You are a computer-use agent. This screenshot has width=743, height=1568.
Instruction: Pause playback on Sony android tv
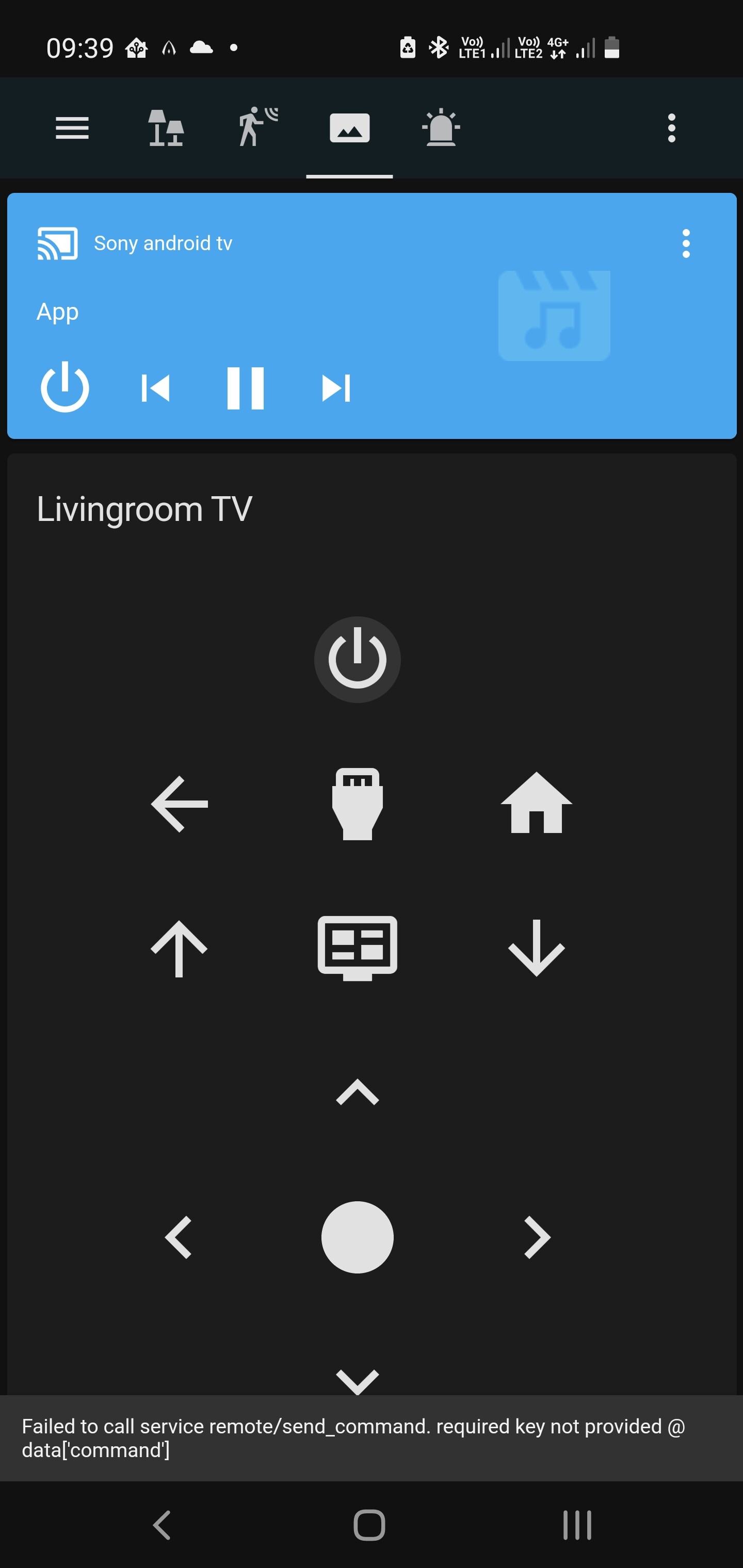pyautogui.click(x=245, y=388)
